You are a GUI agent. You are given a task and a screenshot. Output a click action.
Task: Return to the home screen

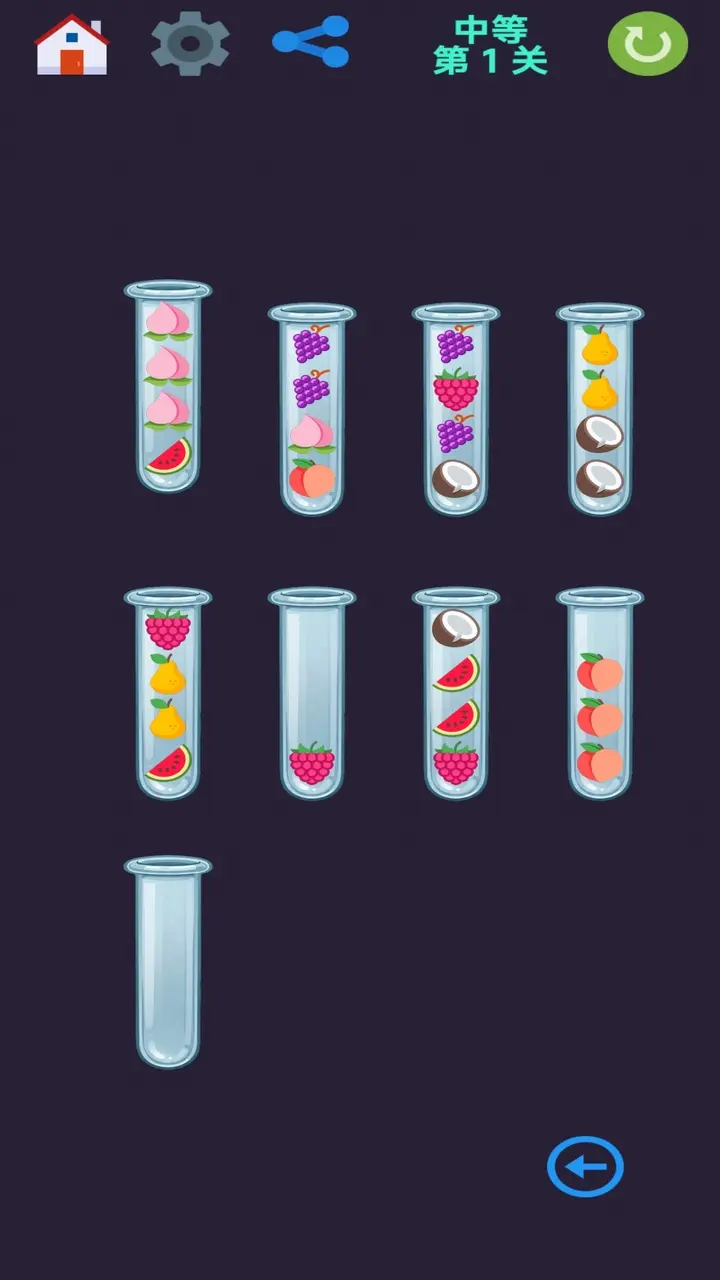71,45
